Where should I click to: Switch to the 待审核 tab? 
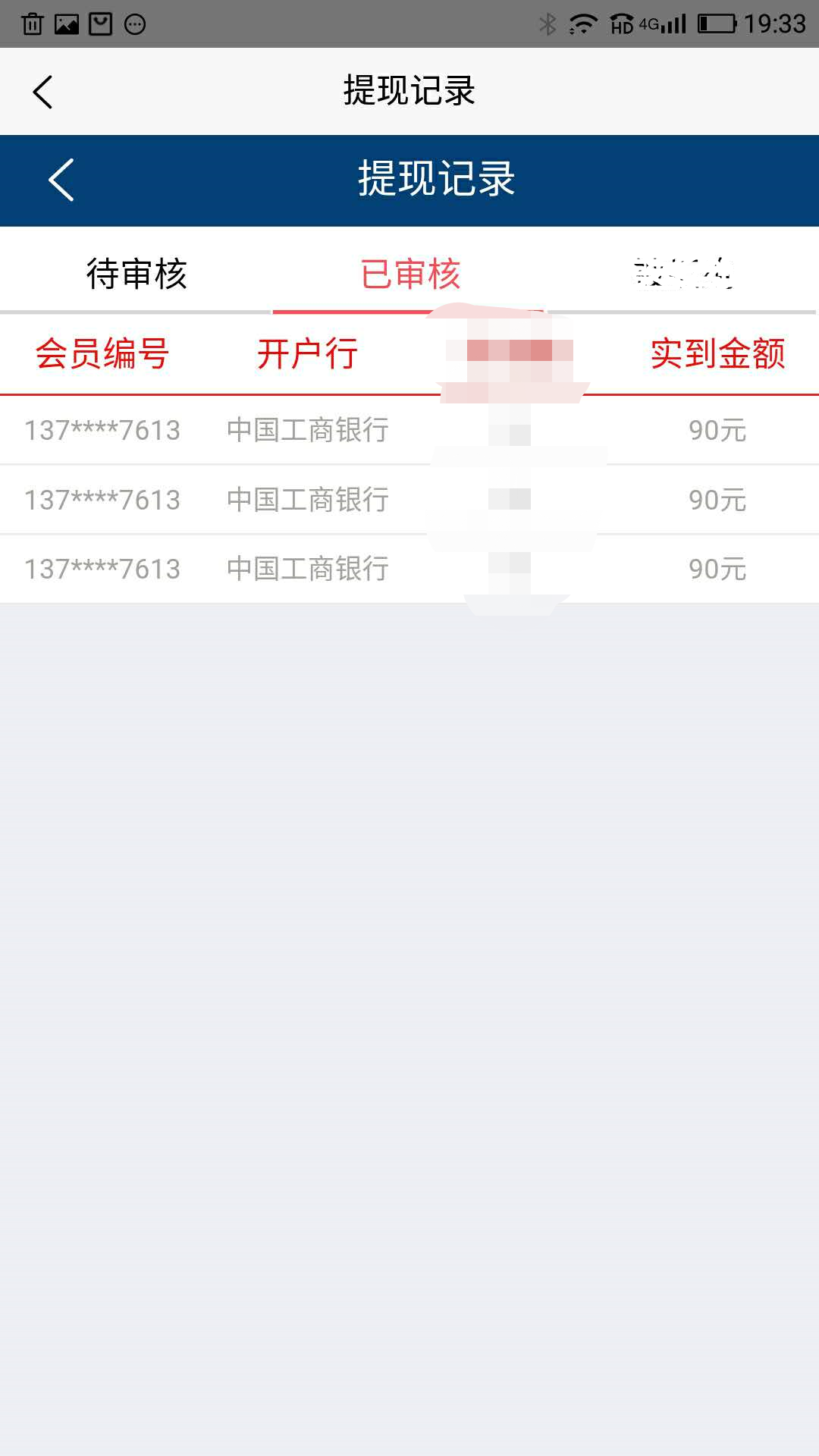coord(136,274)
